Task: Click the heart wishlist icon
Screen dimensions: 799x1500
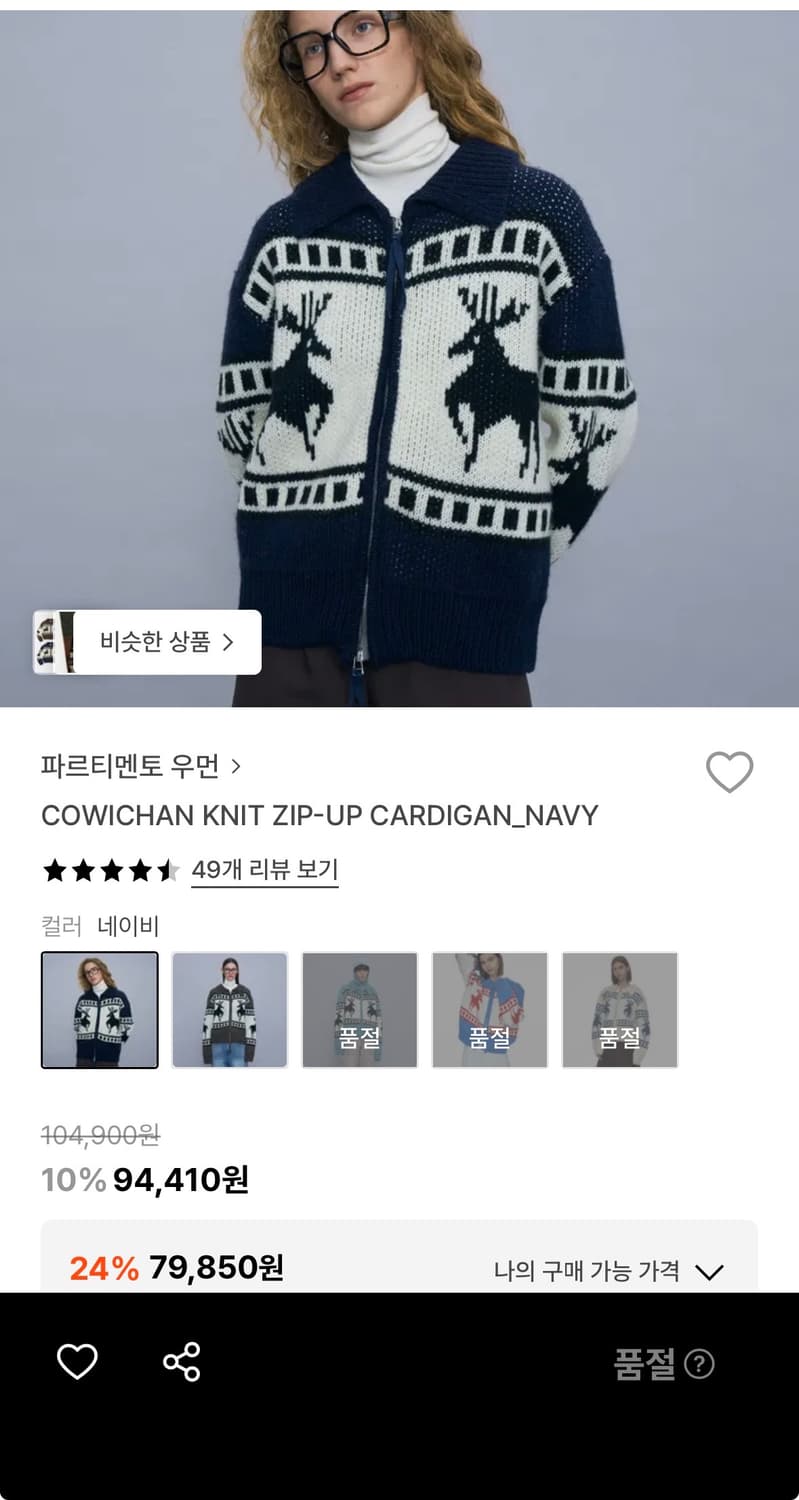Action: coord(729,770)
